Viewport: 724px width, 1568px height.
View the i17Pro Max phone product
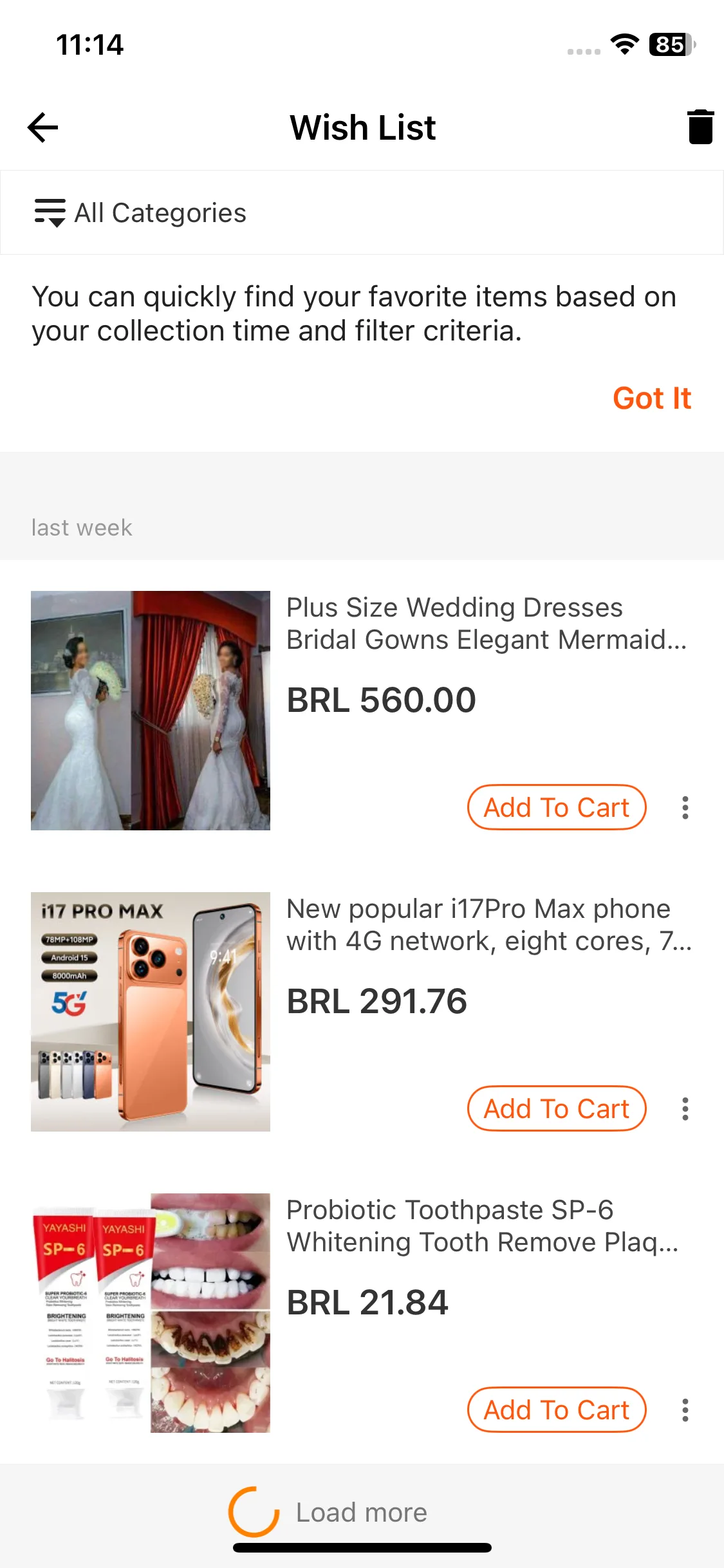pyautogui.click(x=151, y=1011)
